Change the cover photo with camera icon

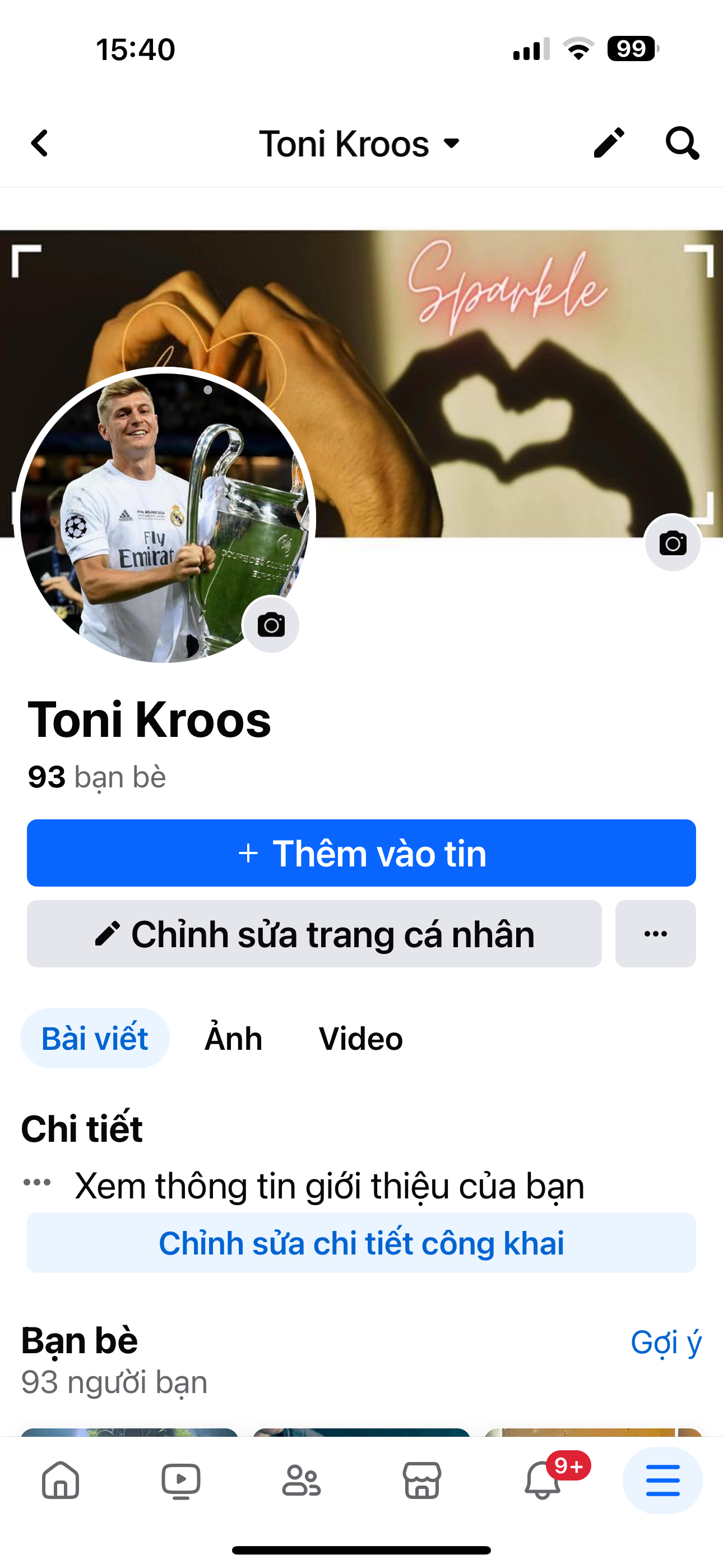point(673,543)
